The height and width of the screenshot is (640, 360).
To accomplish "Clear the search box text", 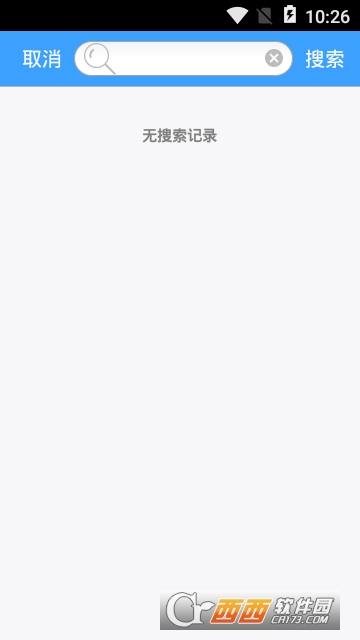I will point(274,58).
